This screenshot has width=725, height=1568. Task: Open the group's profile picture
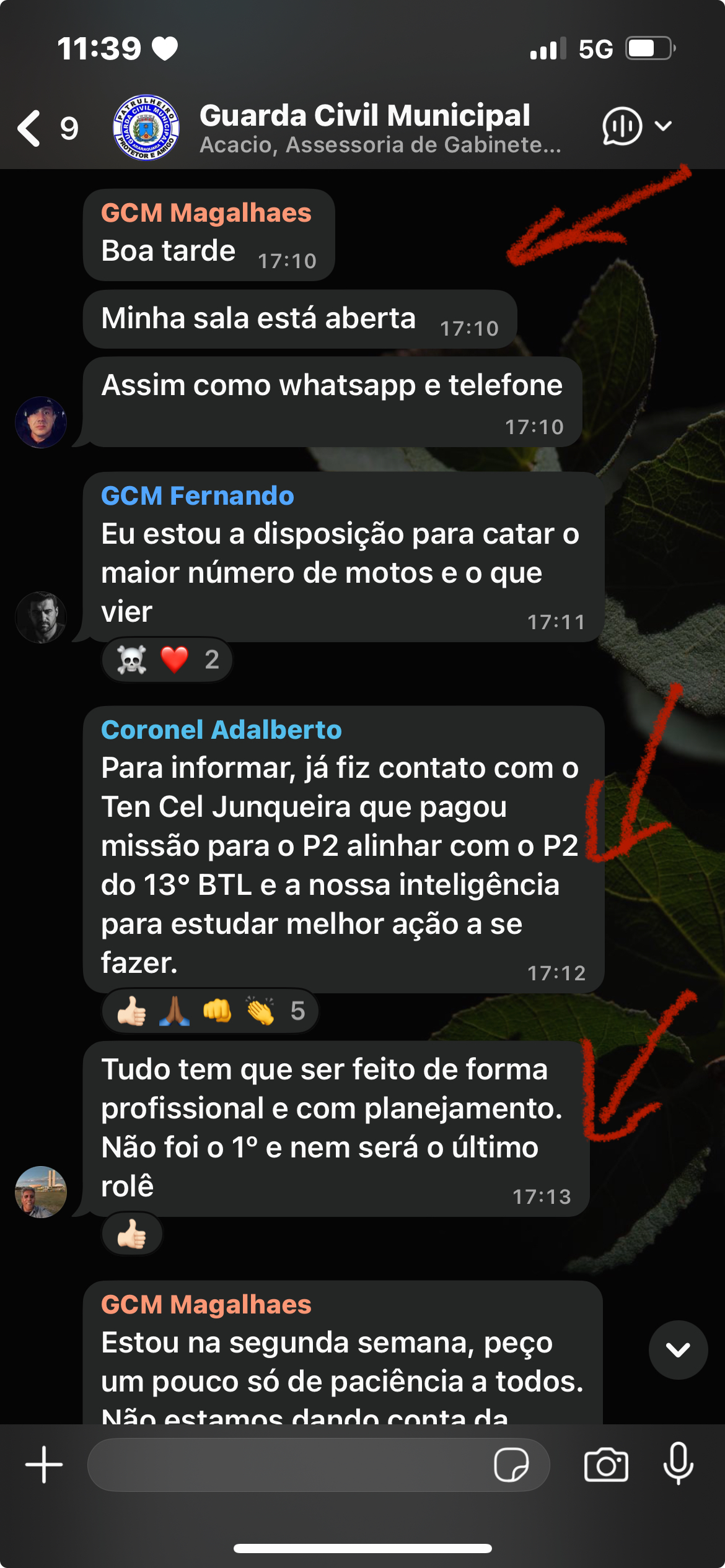(146, 128)
